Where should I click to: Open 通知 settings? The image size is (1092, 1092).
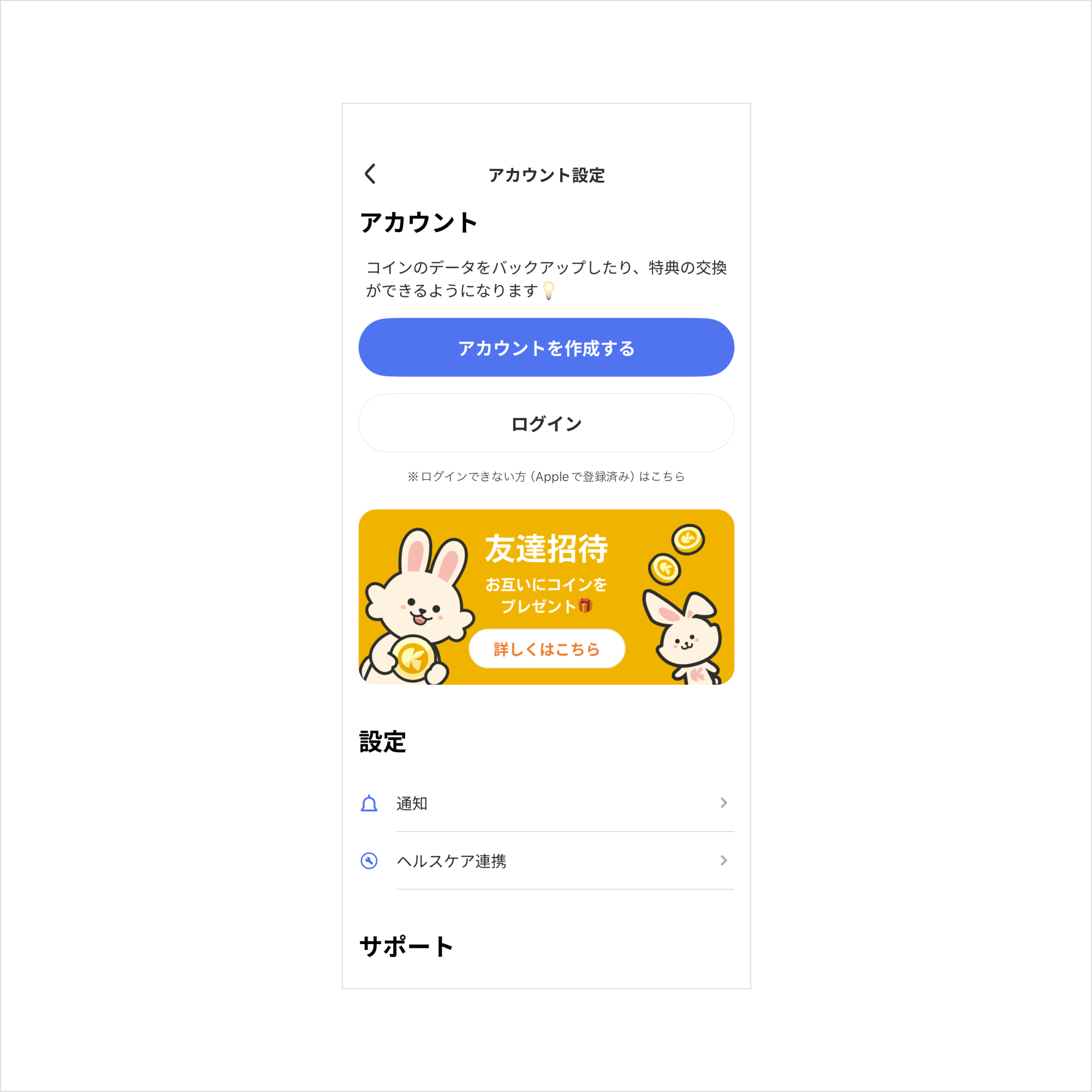pos(546,803)
